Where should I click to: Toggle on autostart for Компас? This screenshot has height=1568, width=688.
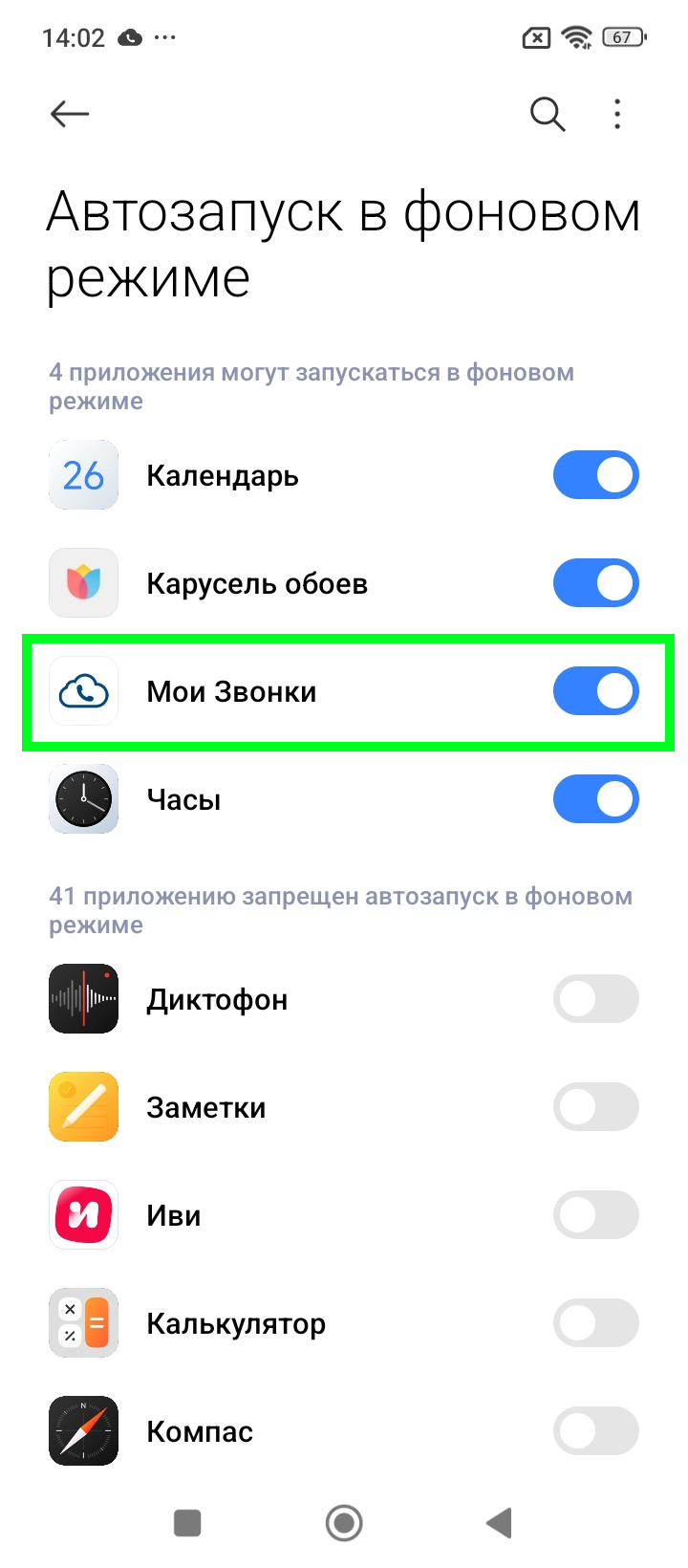595,1431
